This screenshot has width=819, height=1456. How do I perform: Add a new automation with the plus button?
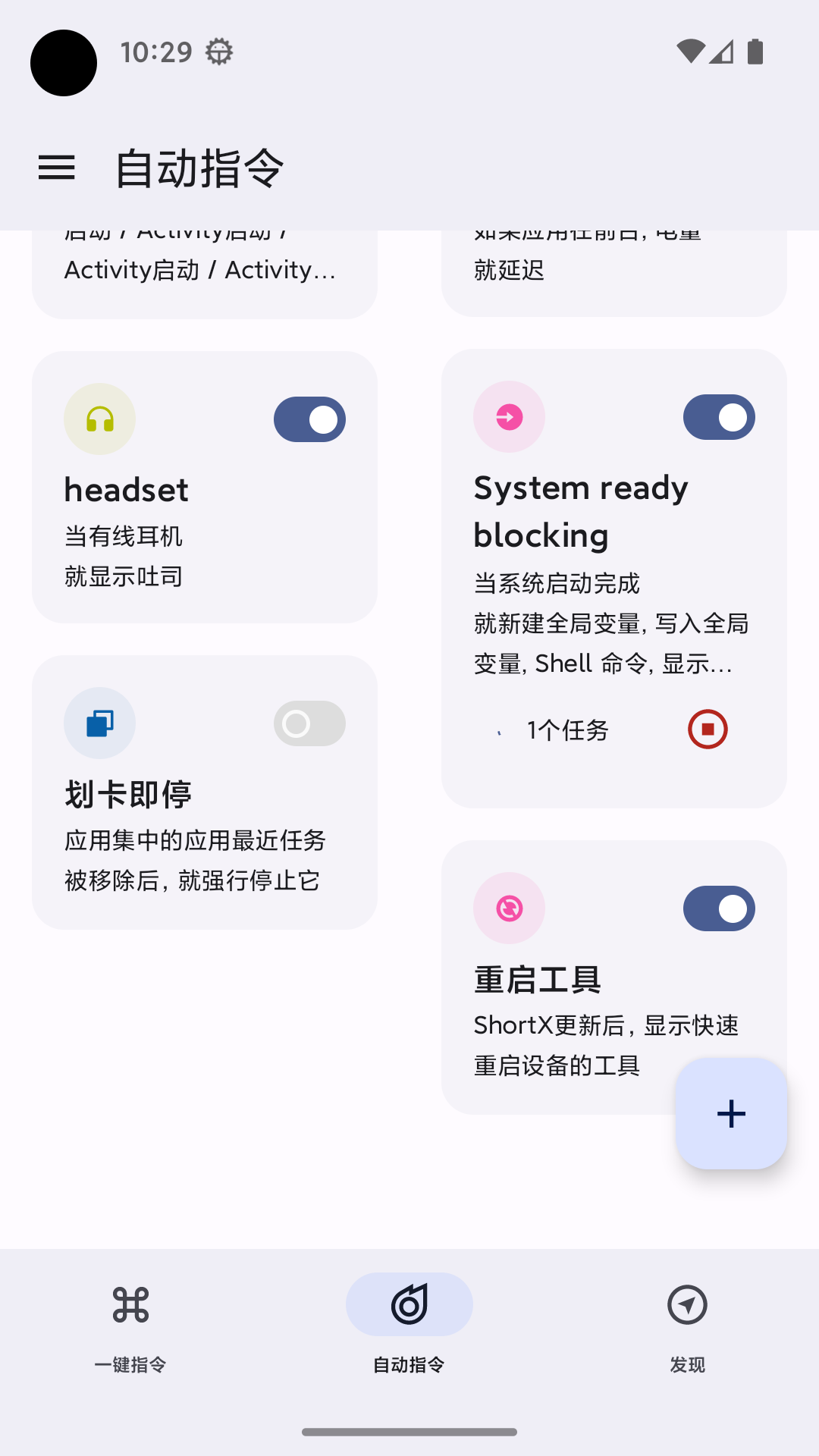pos(731,1113)
